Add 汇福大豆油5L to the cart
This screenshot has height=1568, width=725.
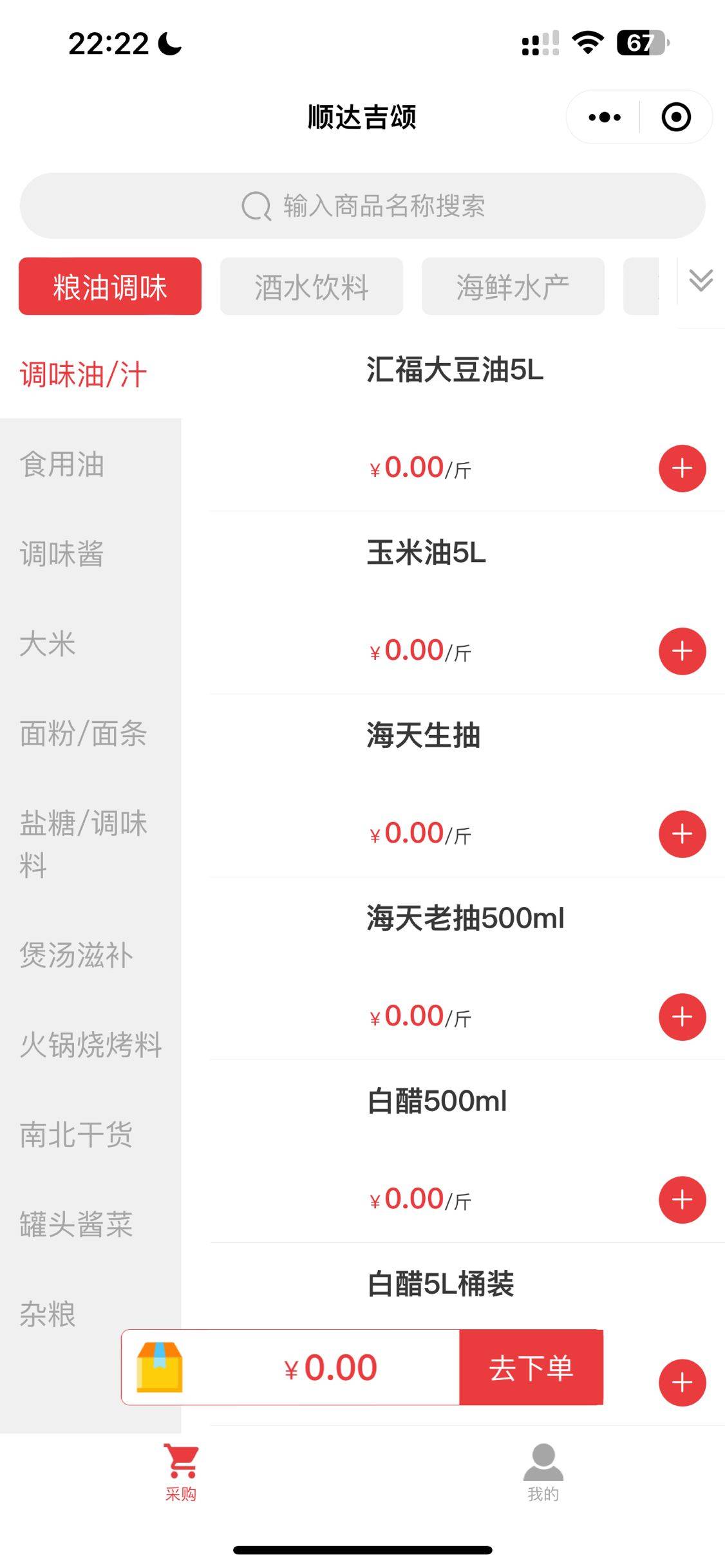coord(682,468)
